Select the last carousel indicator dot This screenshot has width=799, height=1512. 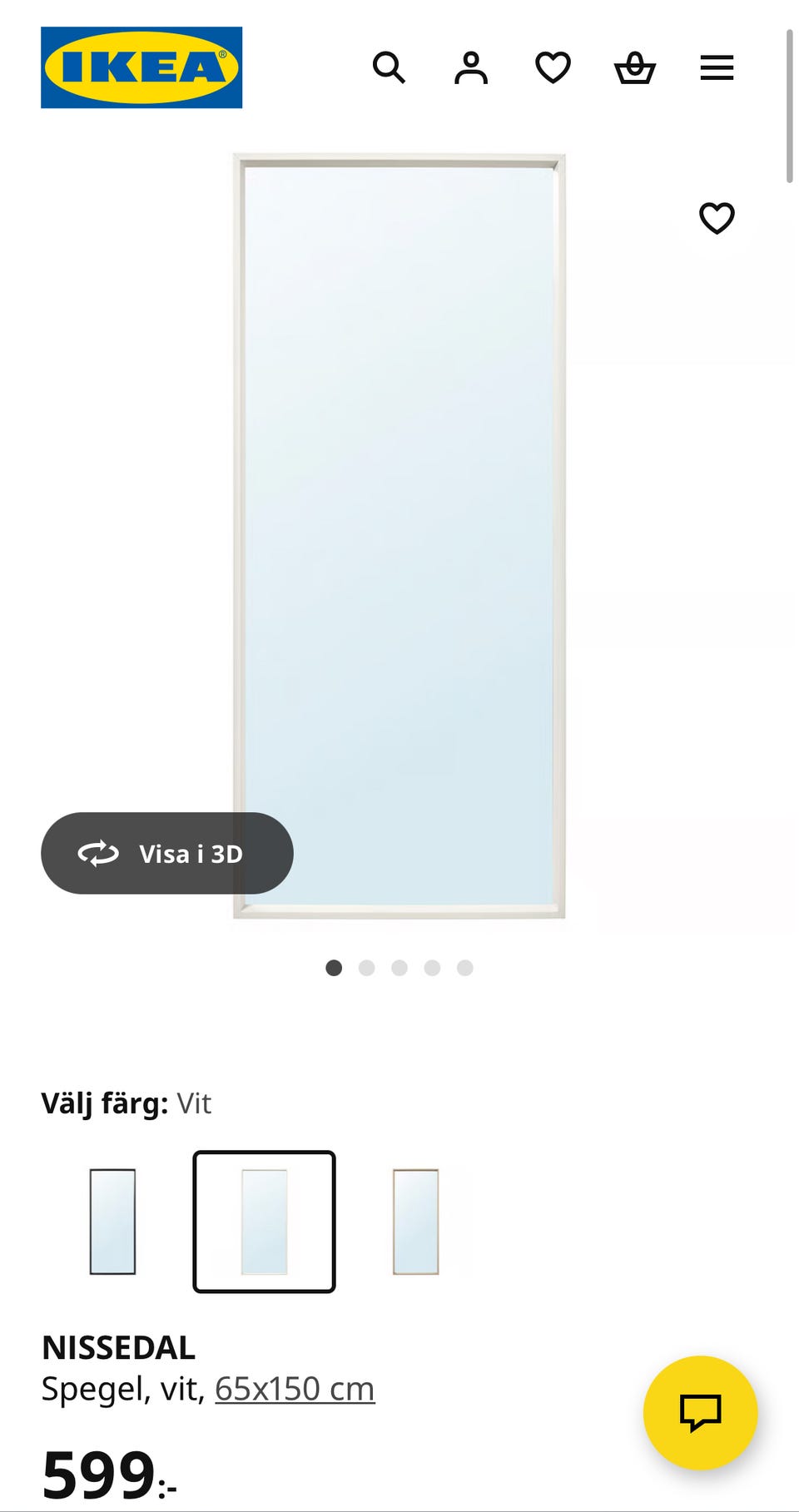tap(464, 968)
